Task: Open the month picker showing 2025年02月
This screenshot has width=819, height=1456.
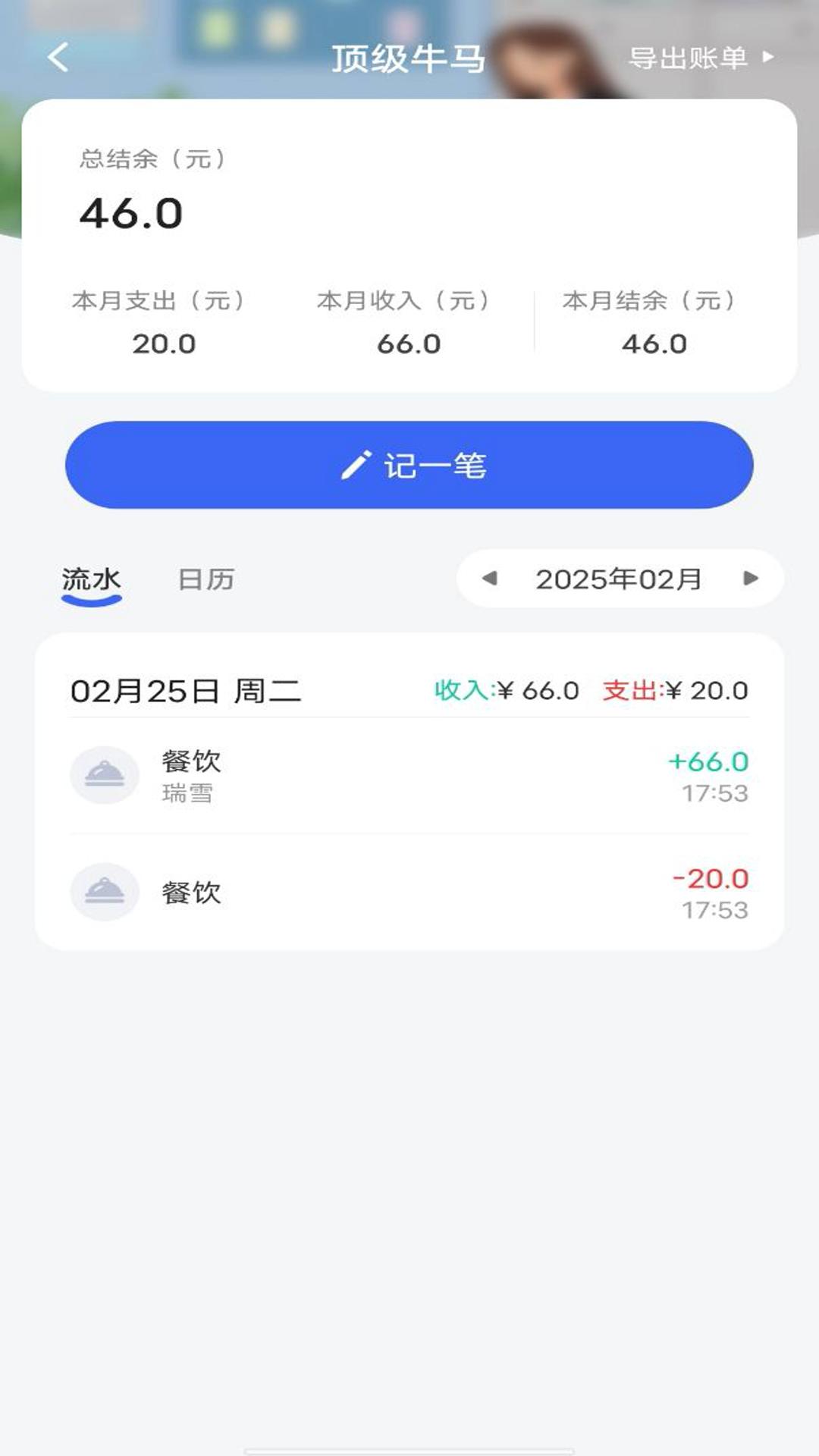Action: click(x=619, y=579)
